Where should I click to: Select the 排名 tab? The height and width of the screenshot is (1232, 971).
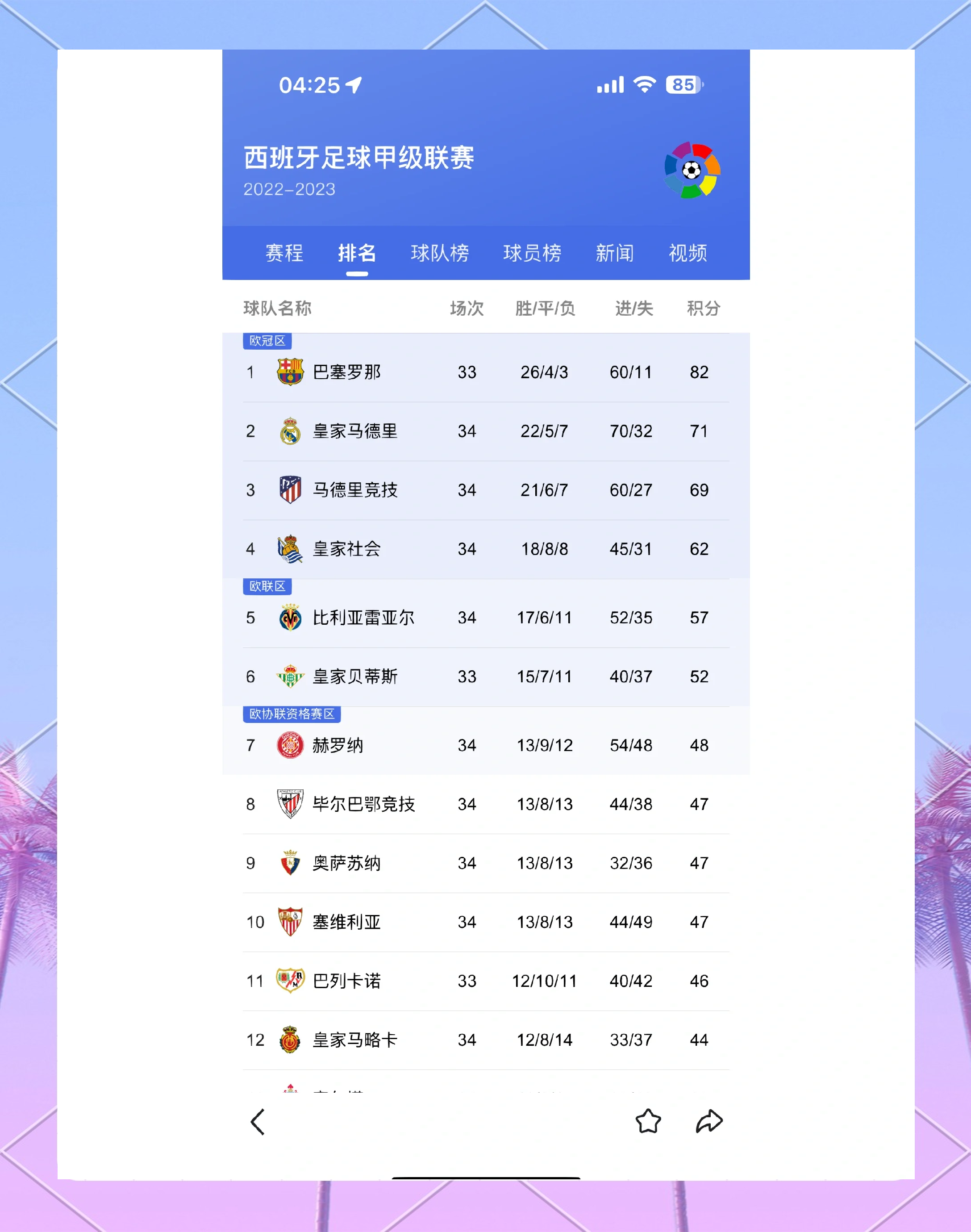[357, 253]
